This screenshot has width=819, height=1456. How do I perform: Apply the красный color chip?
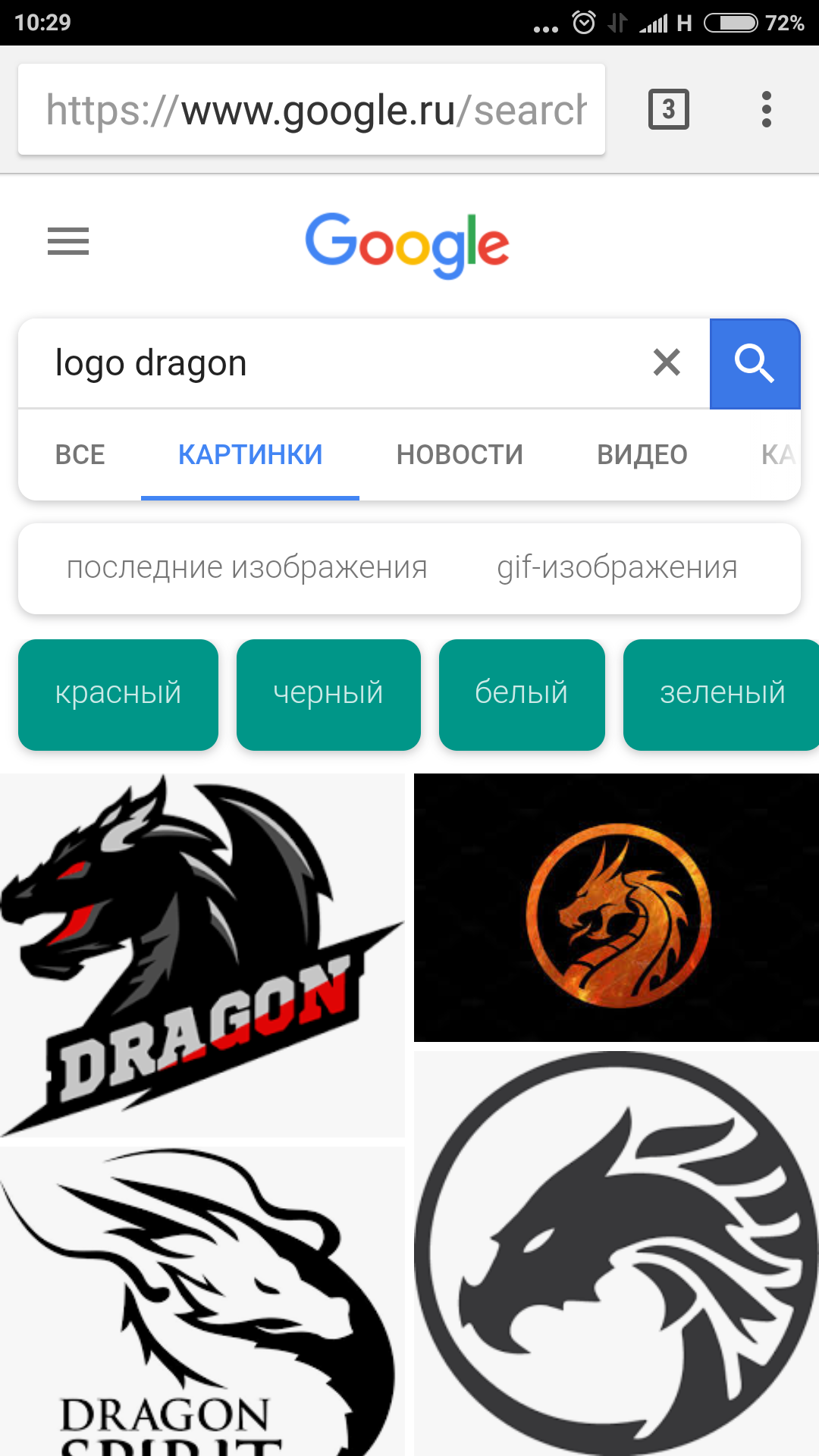coord(118,694)
